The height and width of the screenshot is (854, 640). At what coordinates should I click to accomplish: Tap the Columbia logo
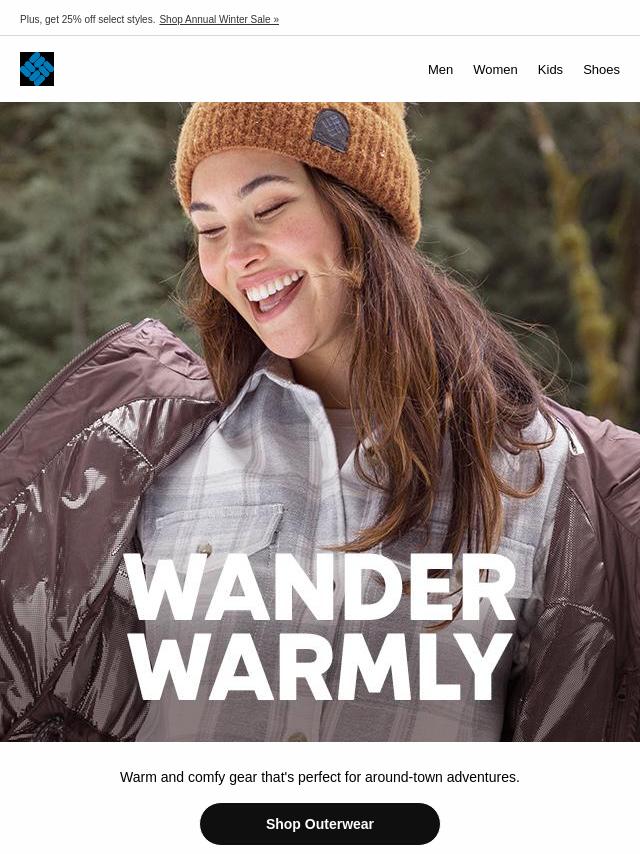37,69
